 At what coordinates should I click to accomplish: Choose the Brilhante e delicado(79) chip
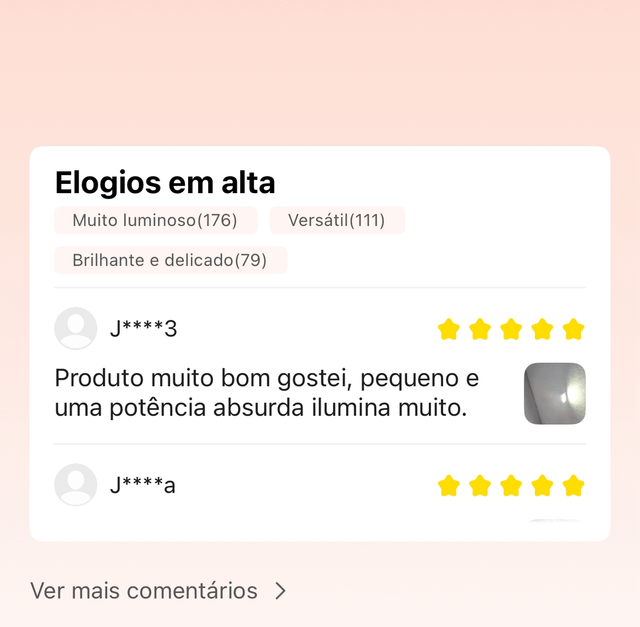[170, 260]
